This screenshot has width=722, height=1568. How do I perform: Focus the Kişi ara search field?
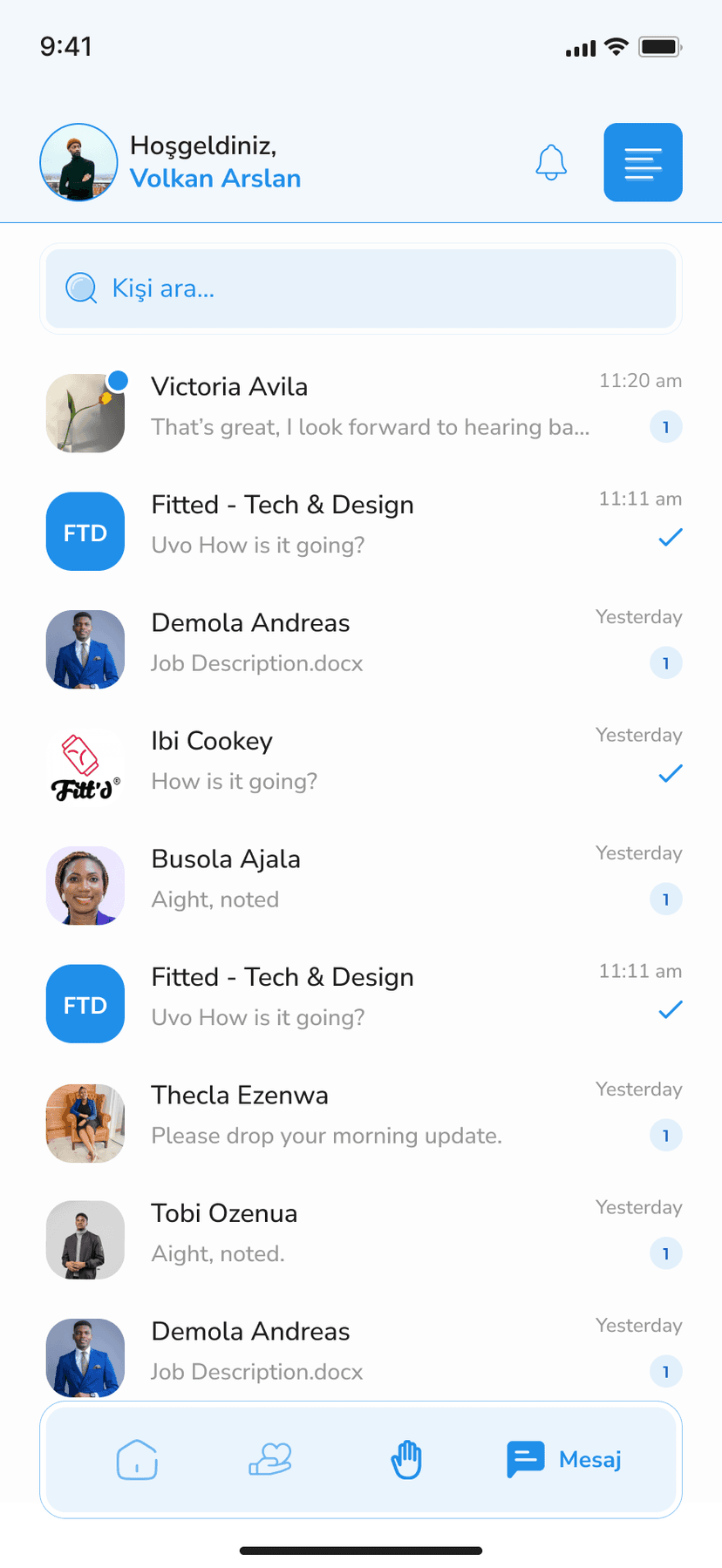pyautogui.click(x=360, y=288)
